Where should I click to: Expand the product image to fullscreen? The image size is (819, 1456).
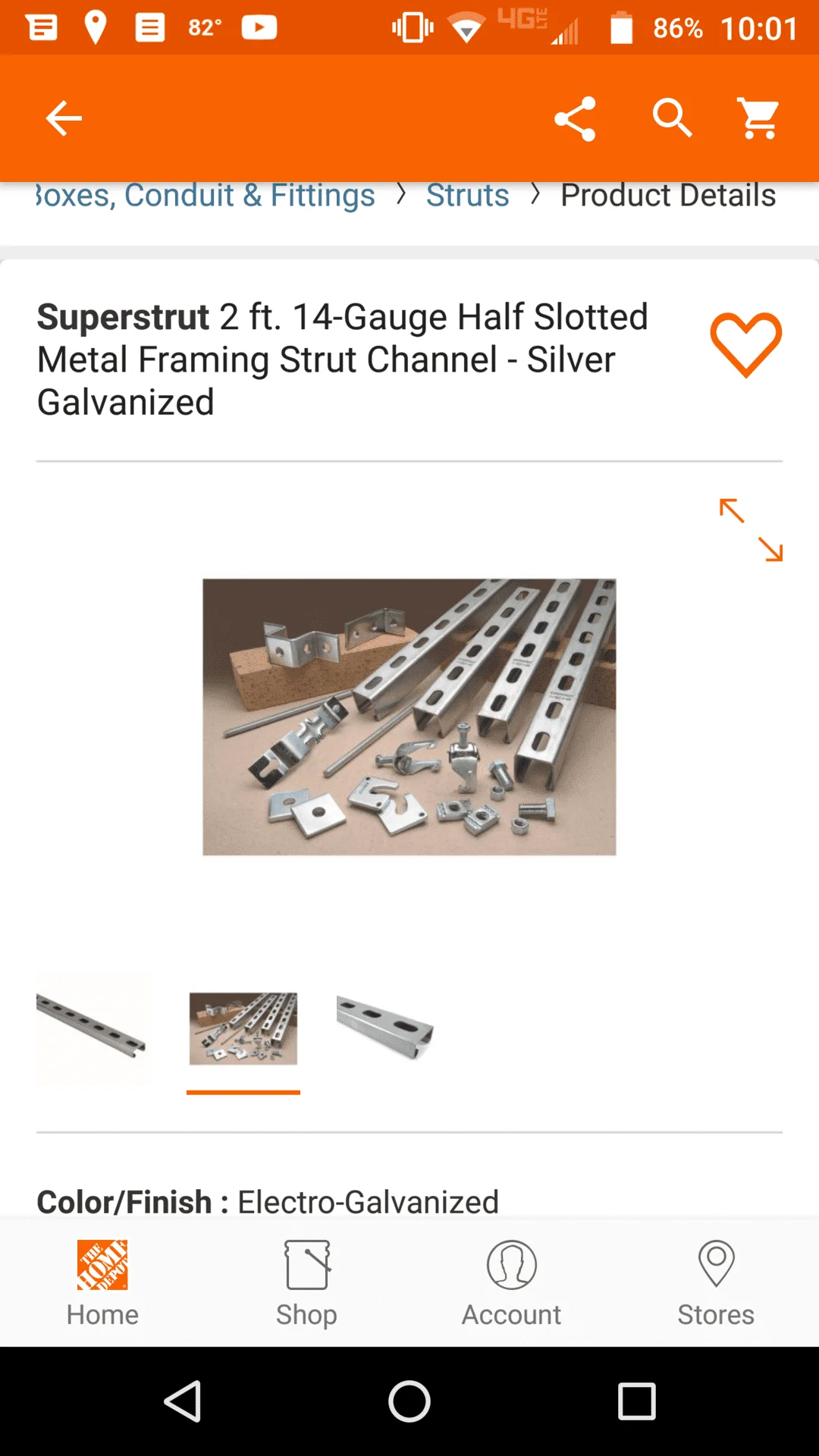tap(751, 529)
